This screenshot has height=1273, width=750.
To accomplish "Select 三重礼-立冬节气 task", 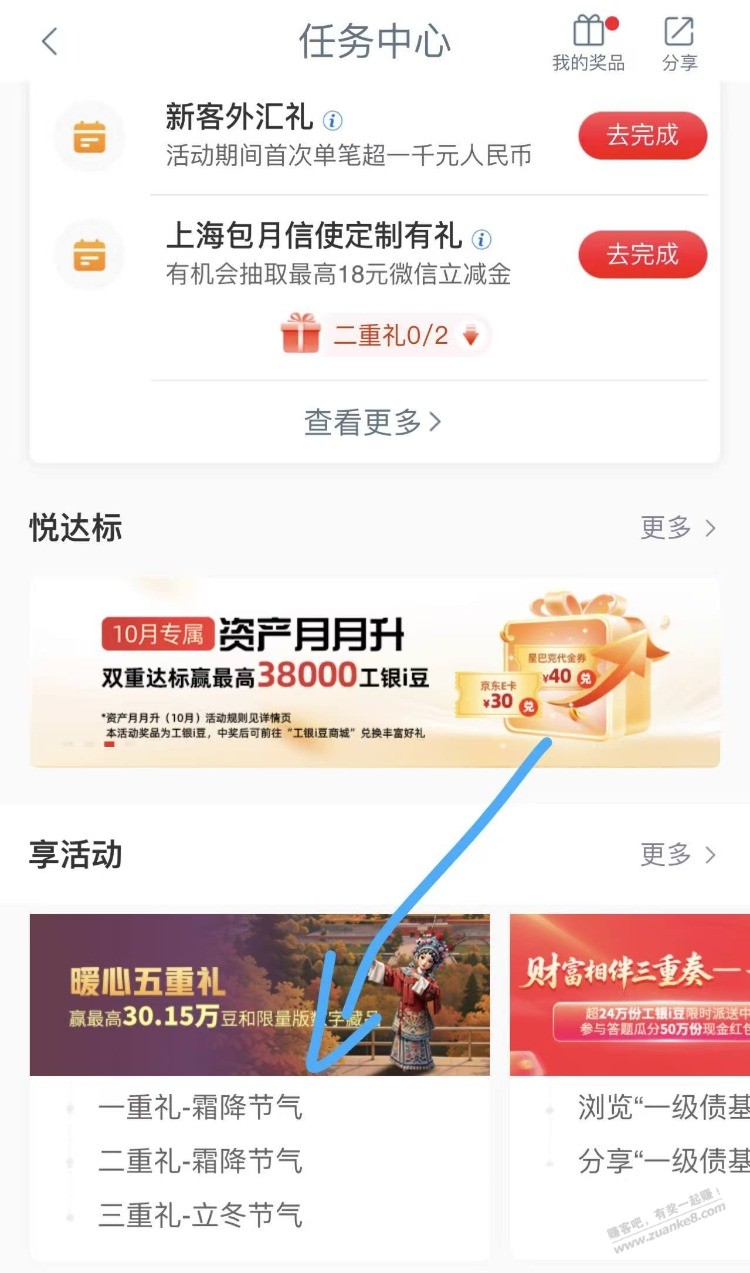I will [x=200, y=1216].
